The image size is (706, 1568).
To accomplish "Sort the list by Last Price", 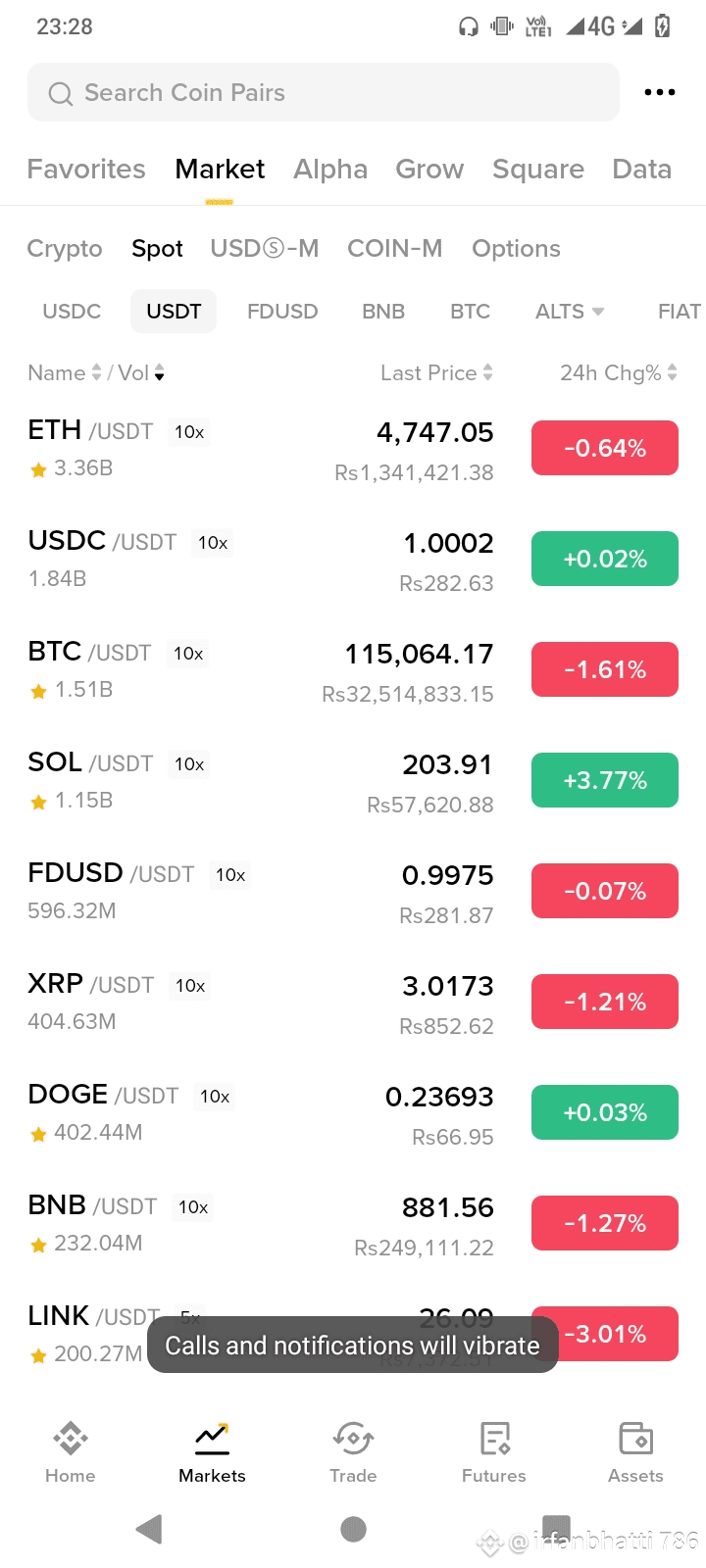I will 436,372.
